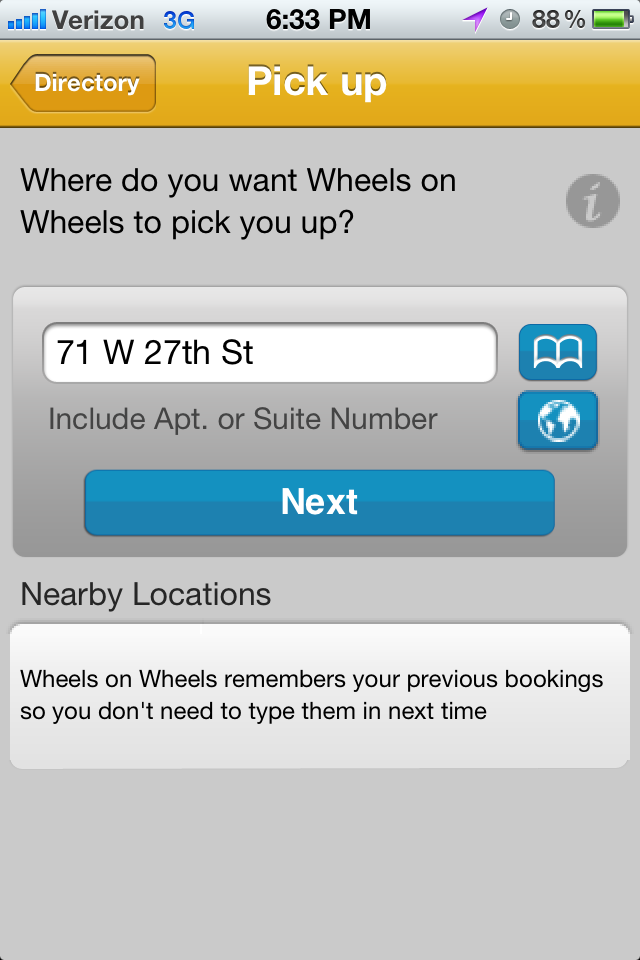
Task: Go back to Directory
Action: point(85,83)
